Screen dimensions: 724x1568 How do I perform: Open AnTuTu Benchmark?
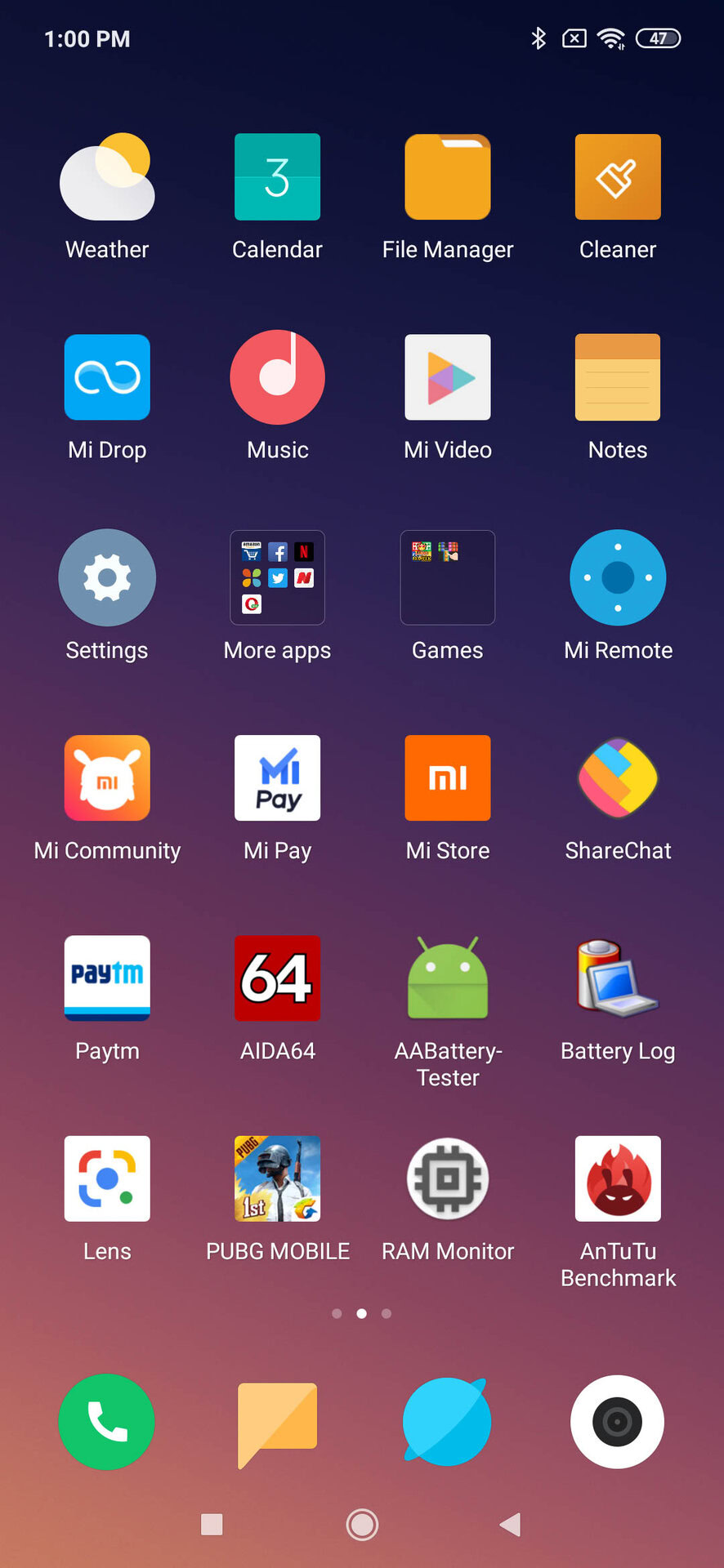coord(617,1178)
